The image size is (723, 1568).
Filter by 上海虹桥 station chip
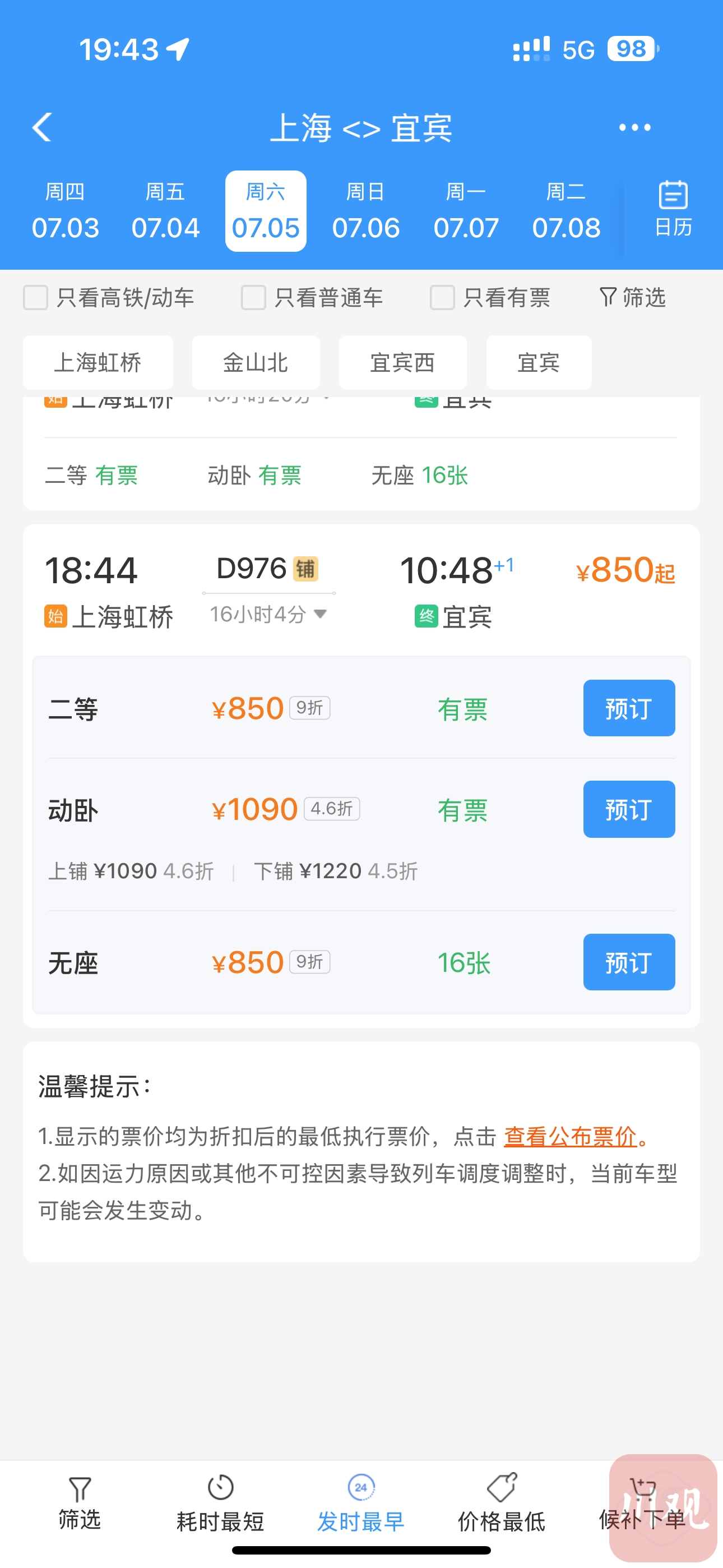pos(98,363)
